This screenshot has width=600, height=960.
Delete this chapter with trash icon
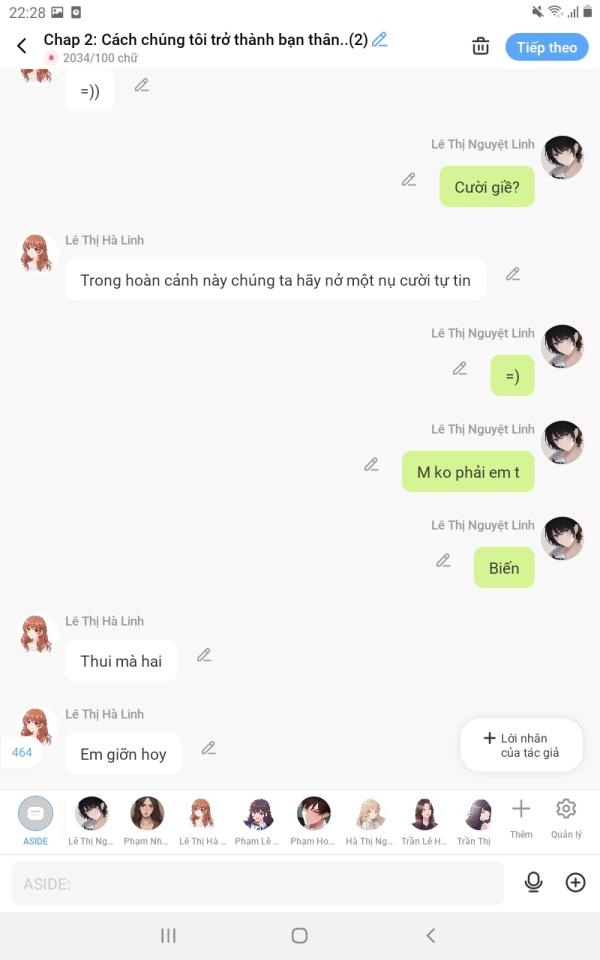coord(481,46)
